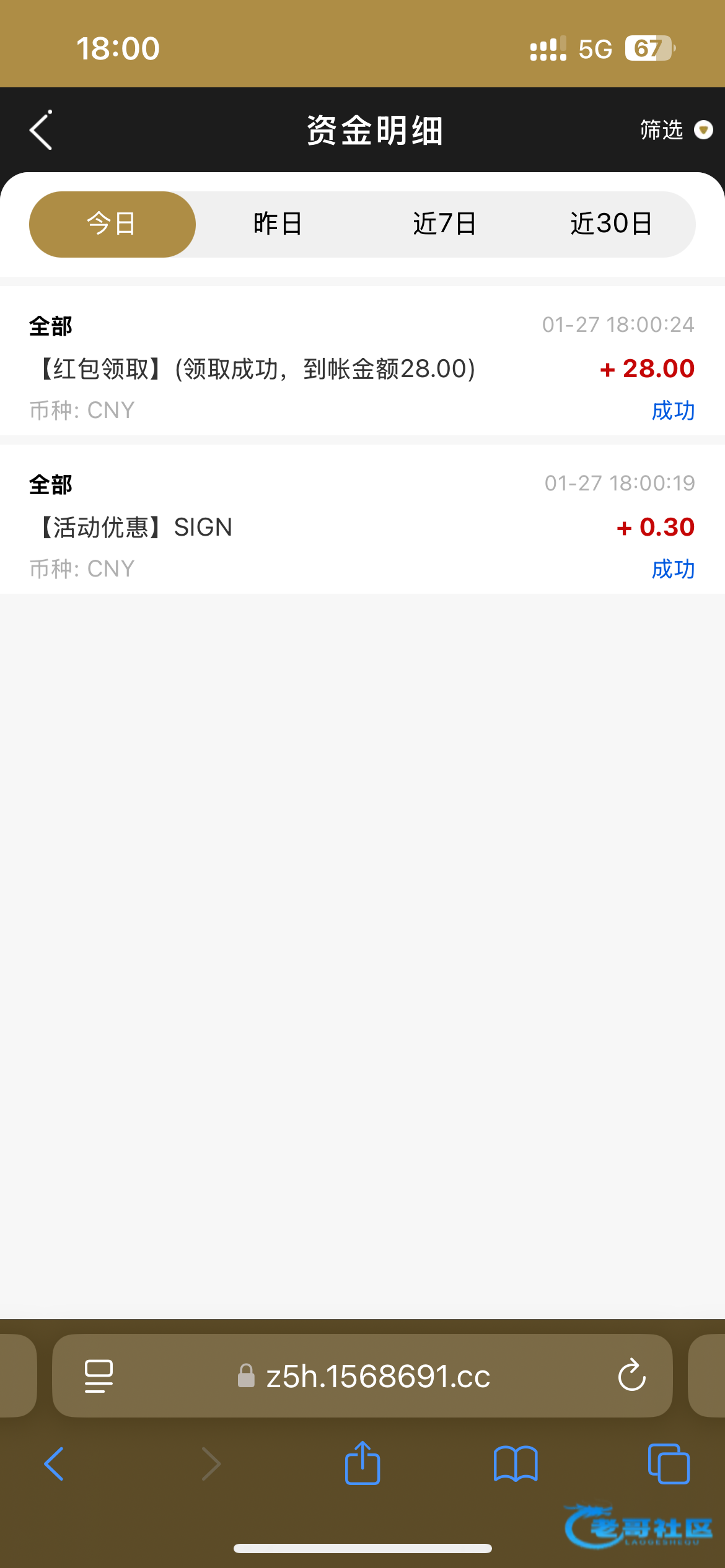
Task: Reload the page in Safari
Action: (x=631, y=1375)
